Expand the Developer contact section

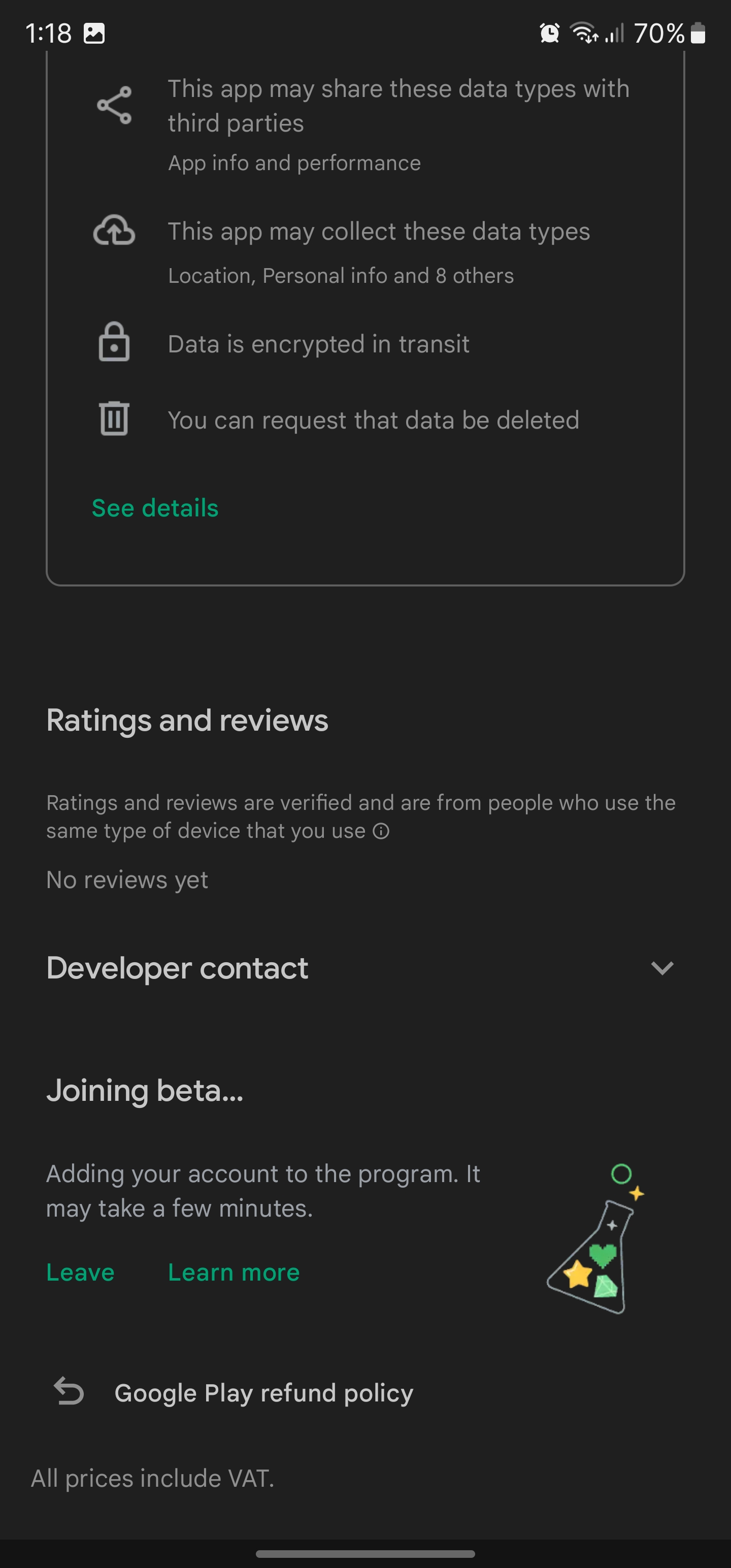(x=365, y=968)
